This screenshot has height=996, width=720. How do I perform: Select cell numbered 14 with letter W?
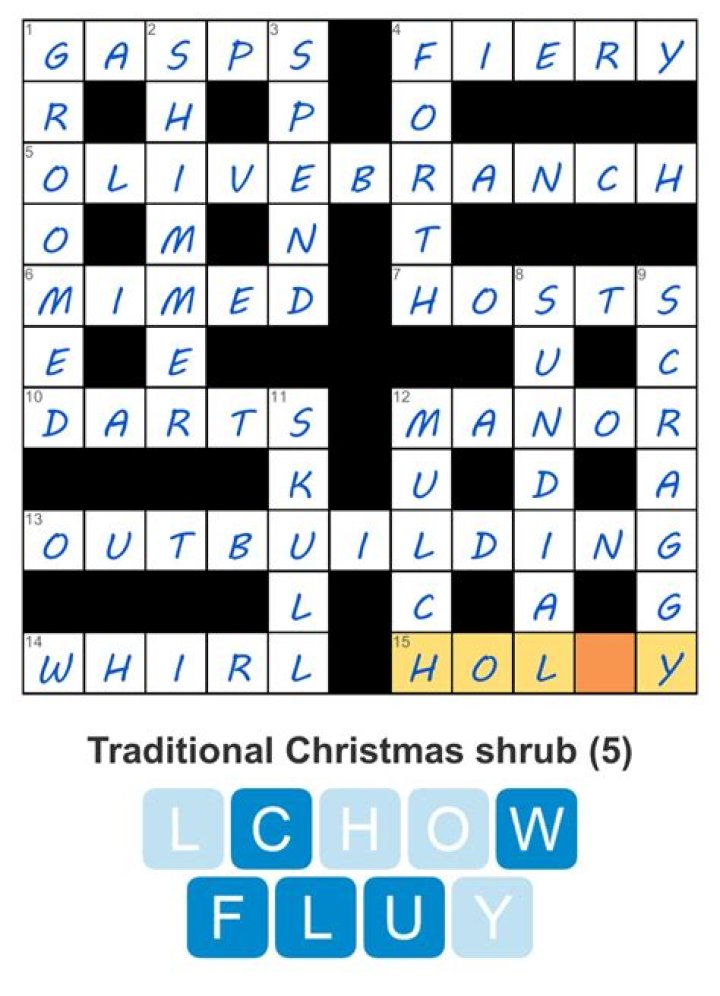(54, 663)
